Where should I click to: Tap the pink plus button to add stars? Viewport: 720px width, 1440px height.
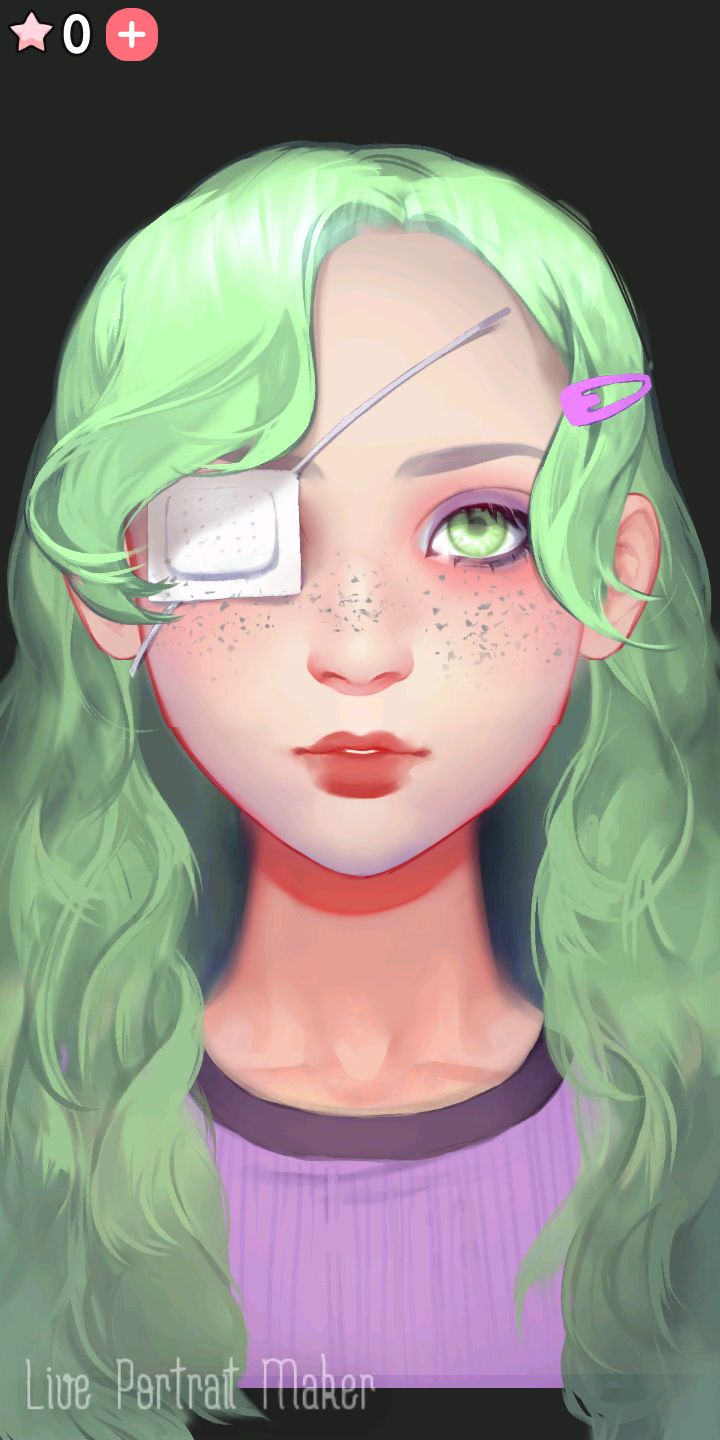[132, 35]
